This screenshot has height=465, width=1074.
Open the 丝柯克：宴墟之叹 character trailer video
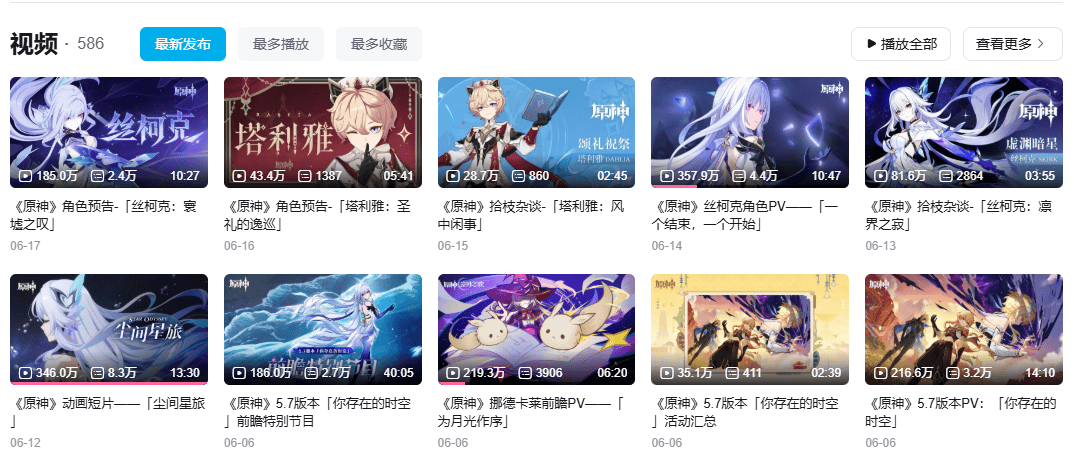point(109,132)
